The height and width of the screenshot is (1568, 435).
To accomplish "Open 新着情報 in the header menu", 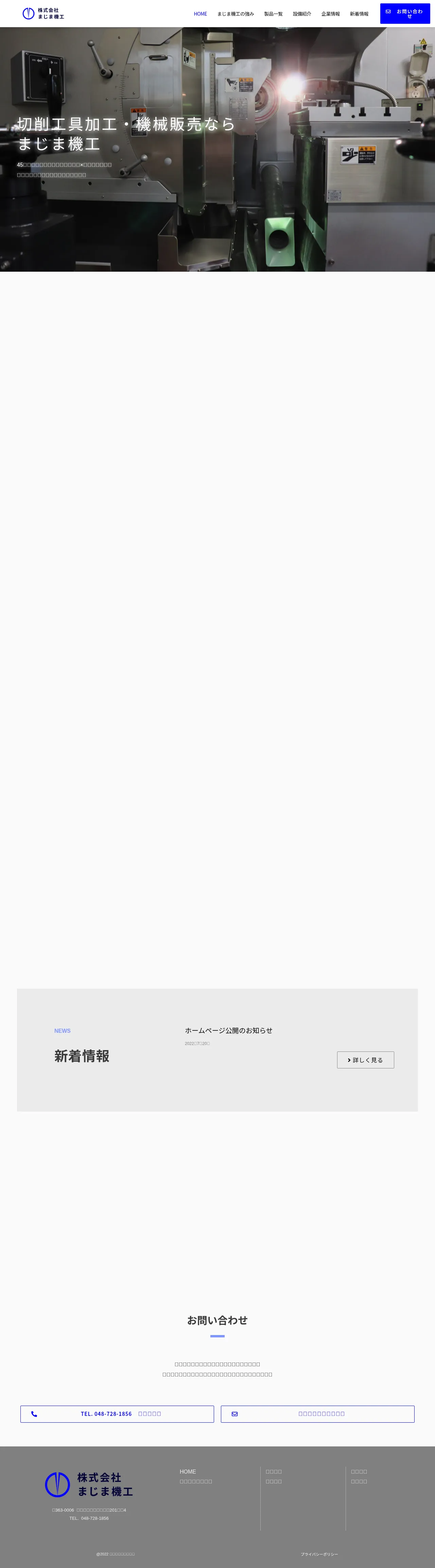I will tap(359, 14).
